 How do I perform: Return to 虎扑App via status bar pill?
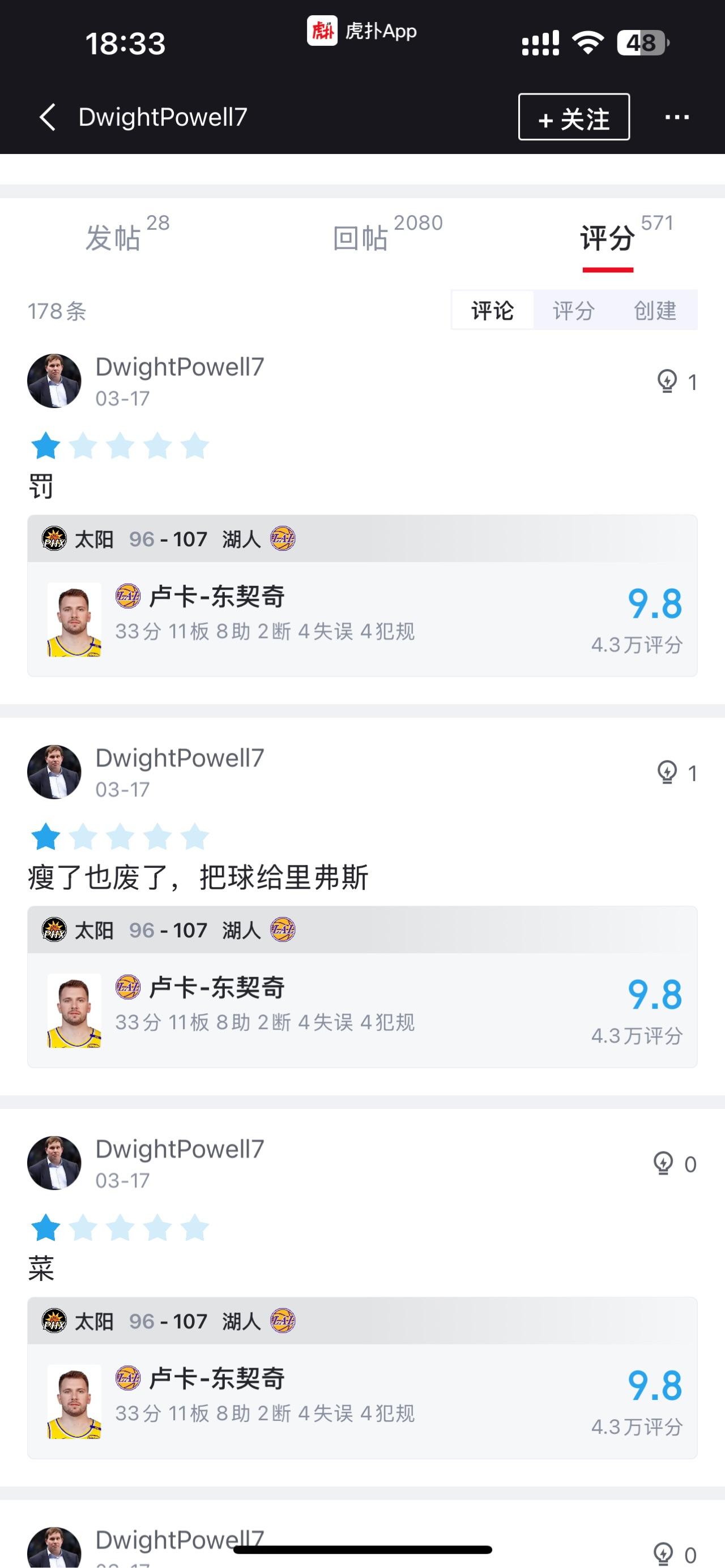click(362, 31)
